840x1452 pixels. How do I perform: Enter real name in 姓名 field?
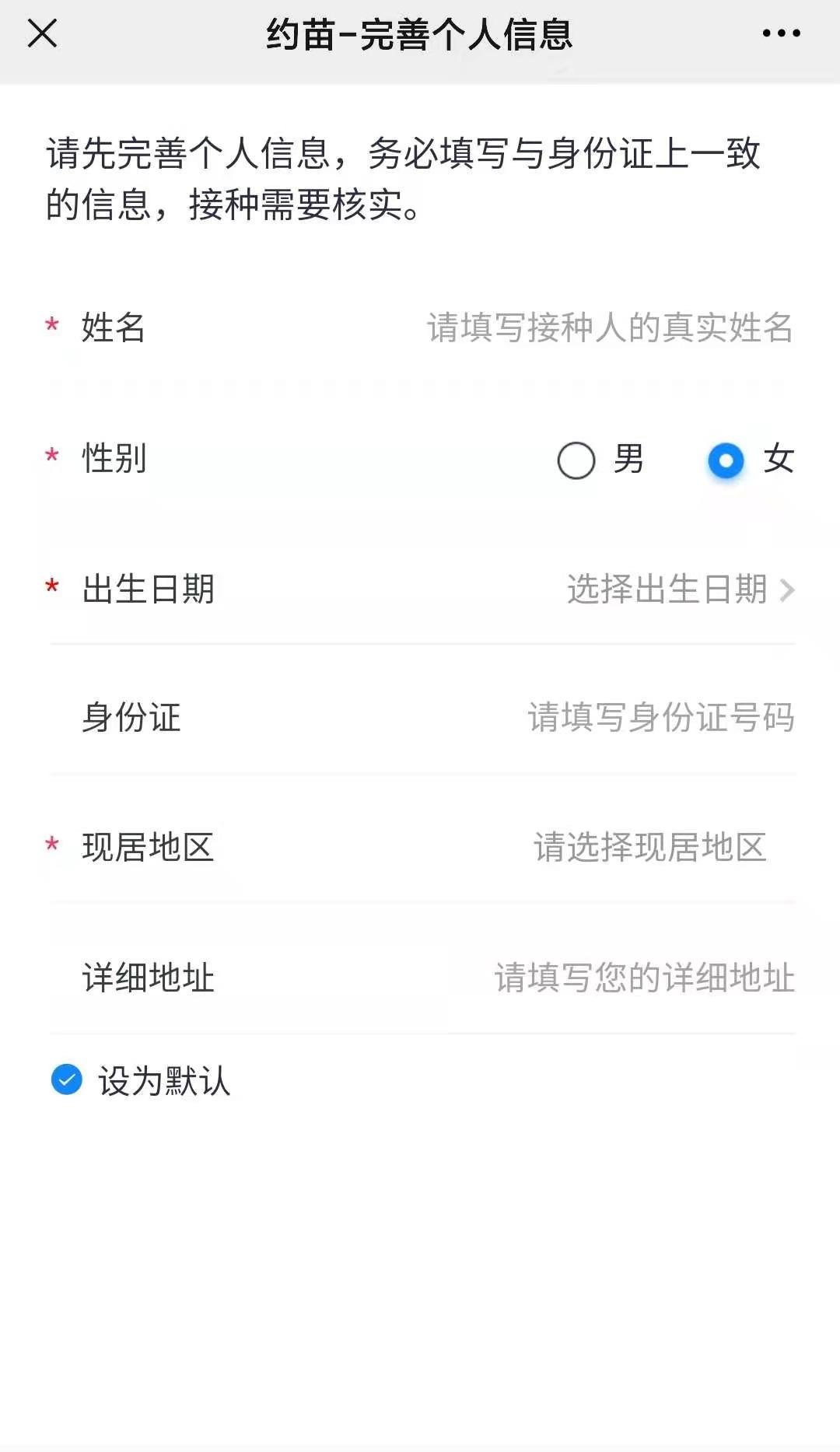pos(609,327)
